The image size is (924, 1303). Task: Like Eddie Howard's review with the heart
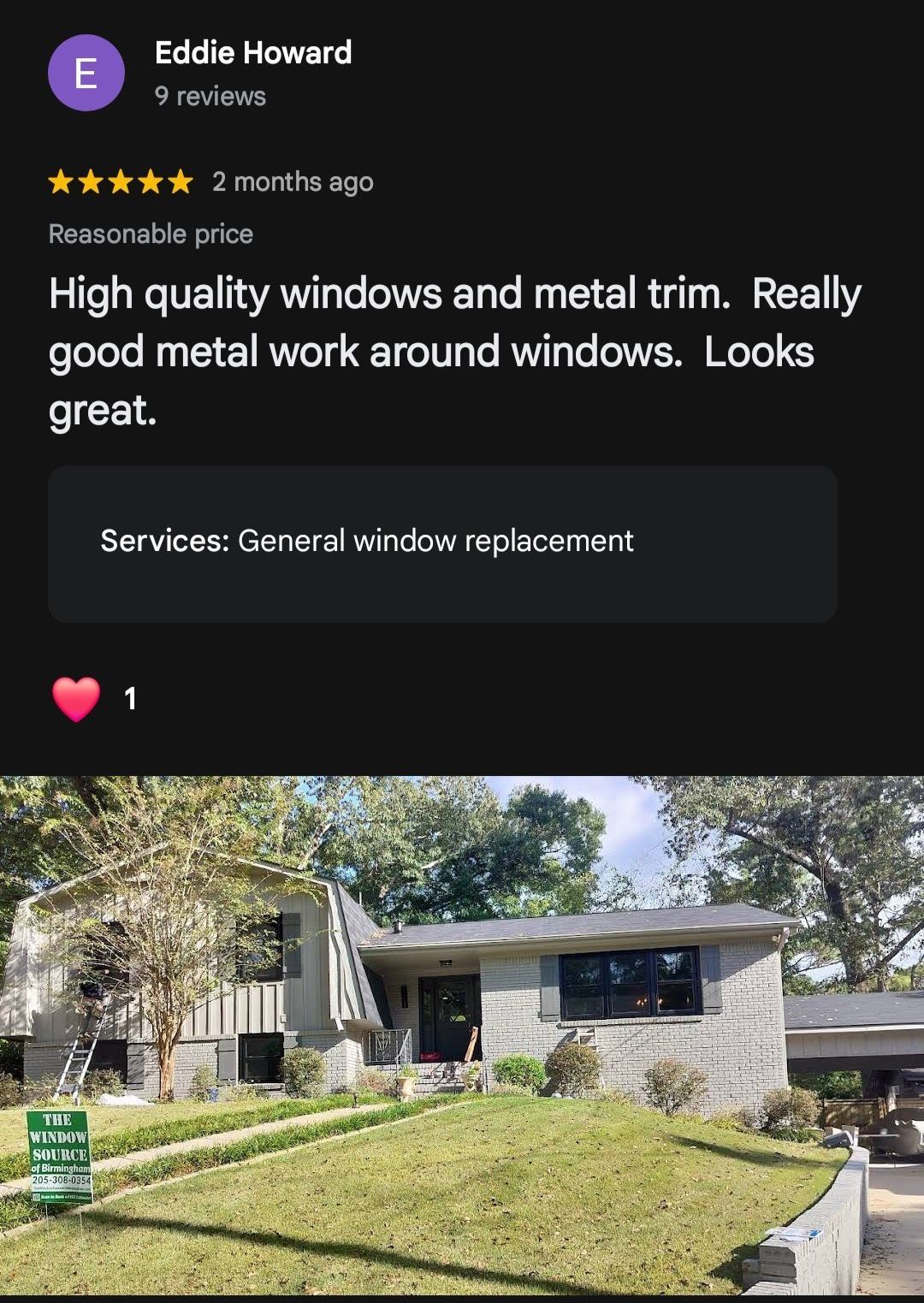76,699
